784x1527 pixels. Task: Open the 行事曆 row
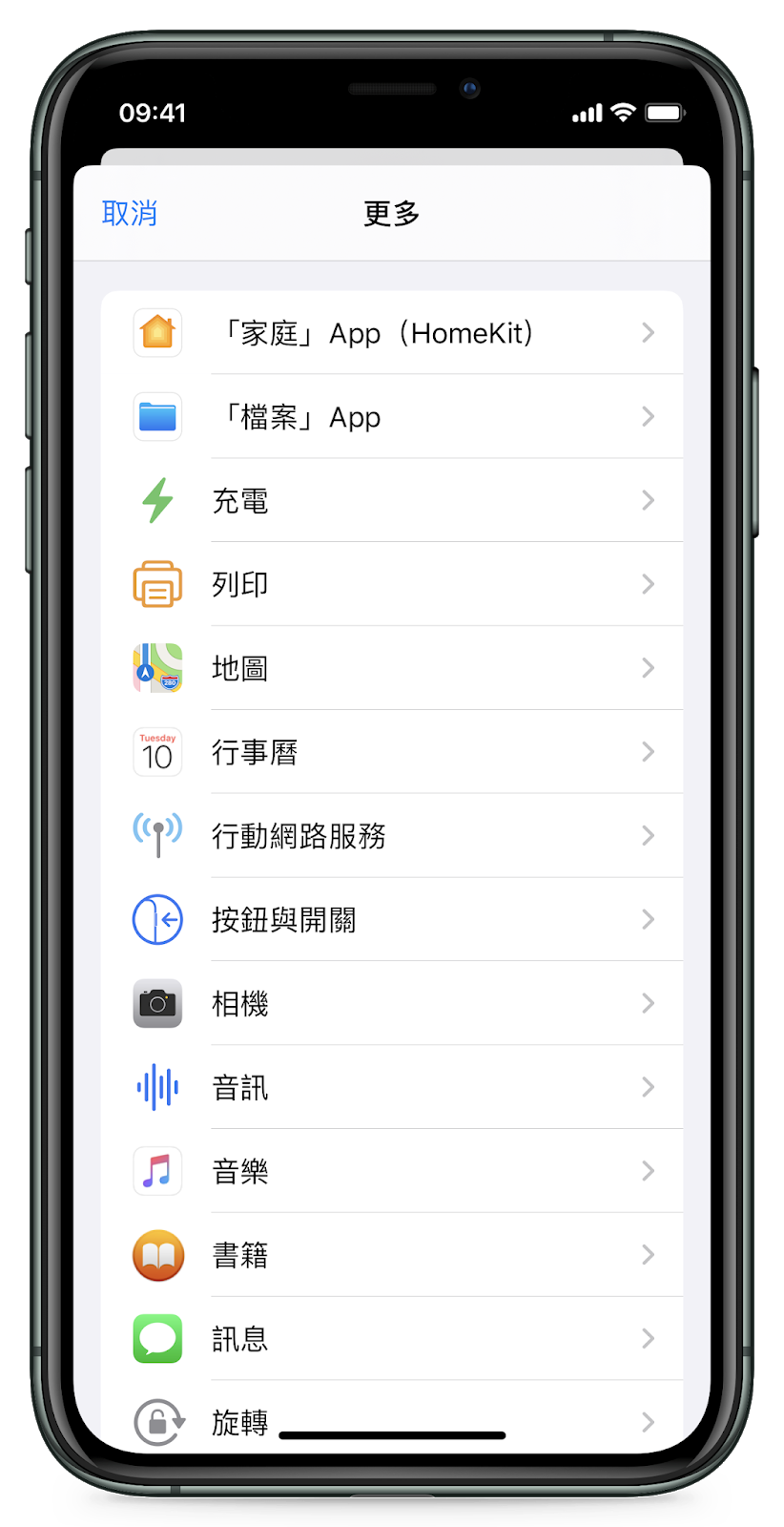(x=391, y=752)
